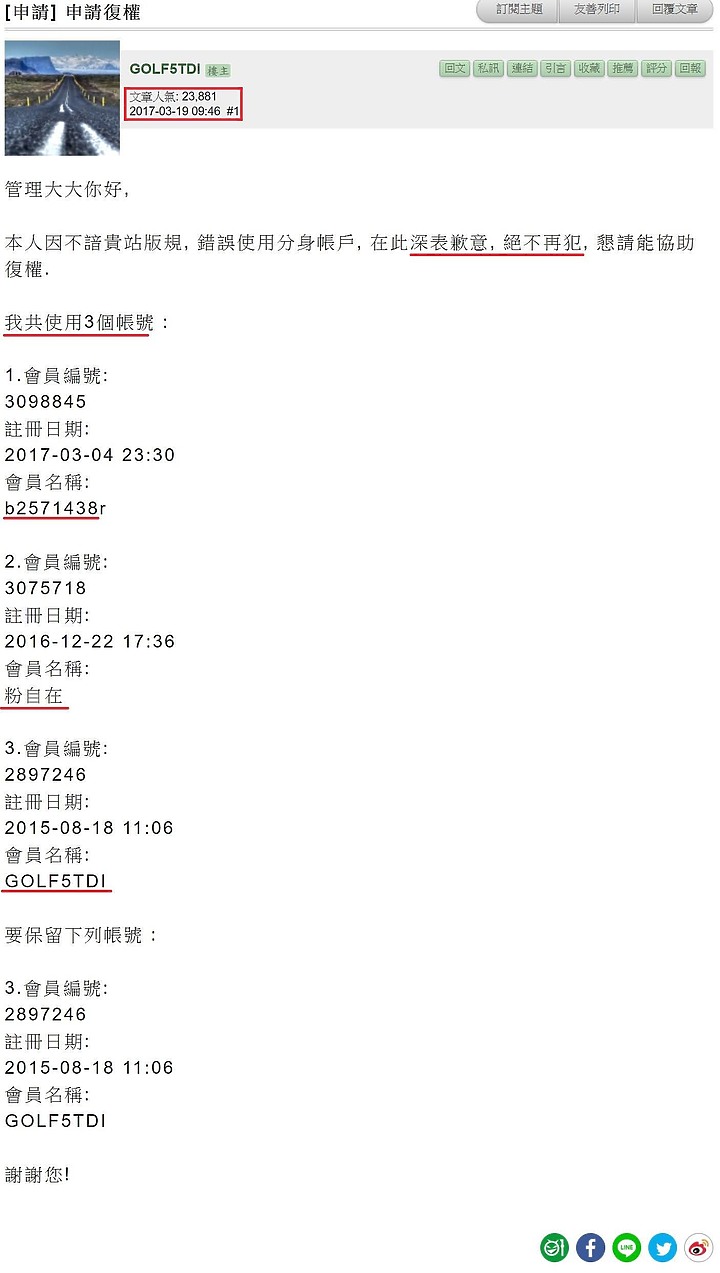Tap the 回文 button on the post
Screen dimensions: 720x1273
tap(455, 68)
